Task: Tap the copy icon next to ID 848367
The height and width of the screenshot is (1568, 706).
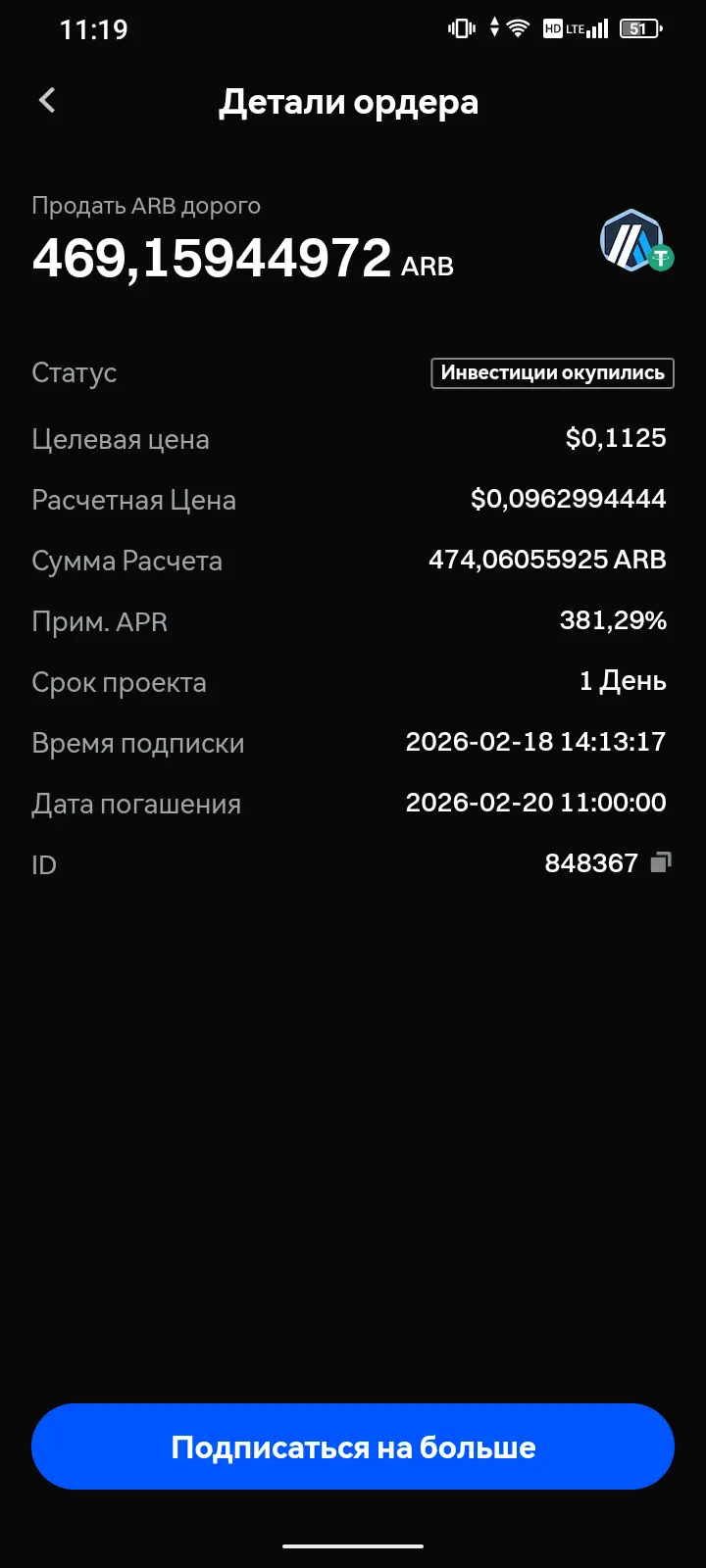Action: click(x=663, y=862)
